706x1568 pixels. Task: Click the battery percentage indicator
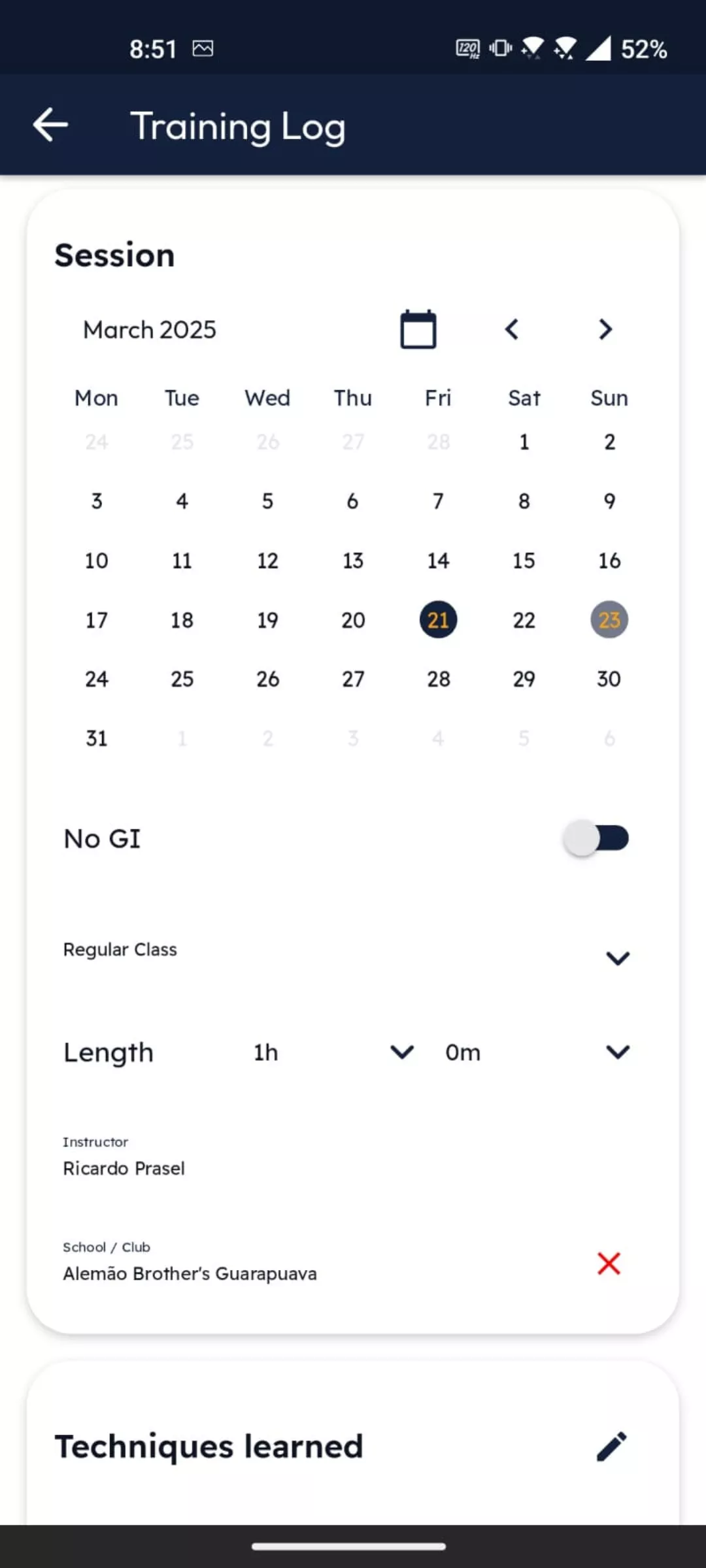tap(644, 48)
